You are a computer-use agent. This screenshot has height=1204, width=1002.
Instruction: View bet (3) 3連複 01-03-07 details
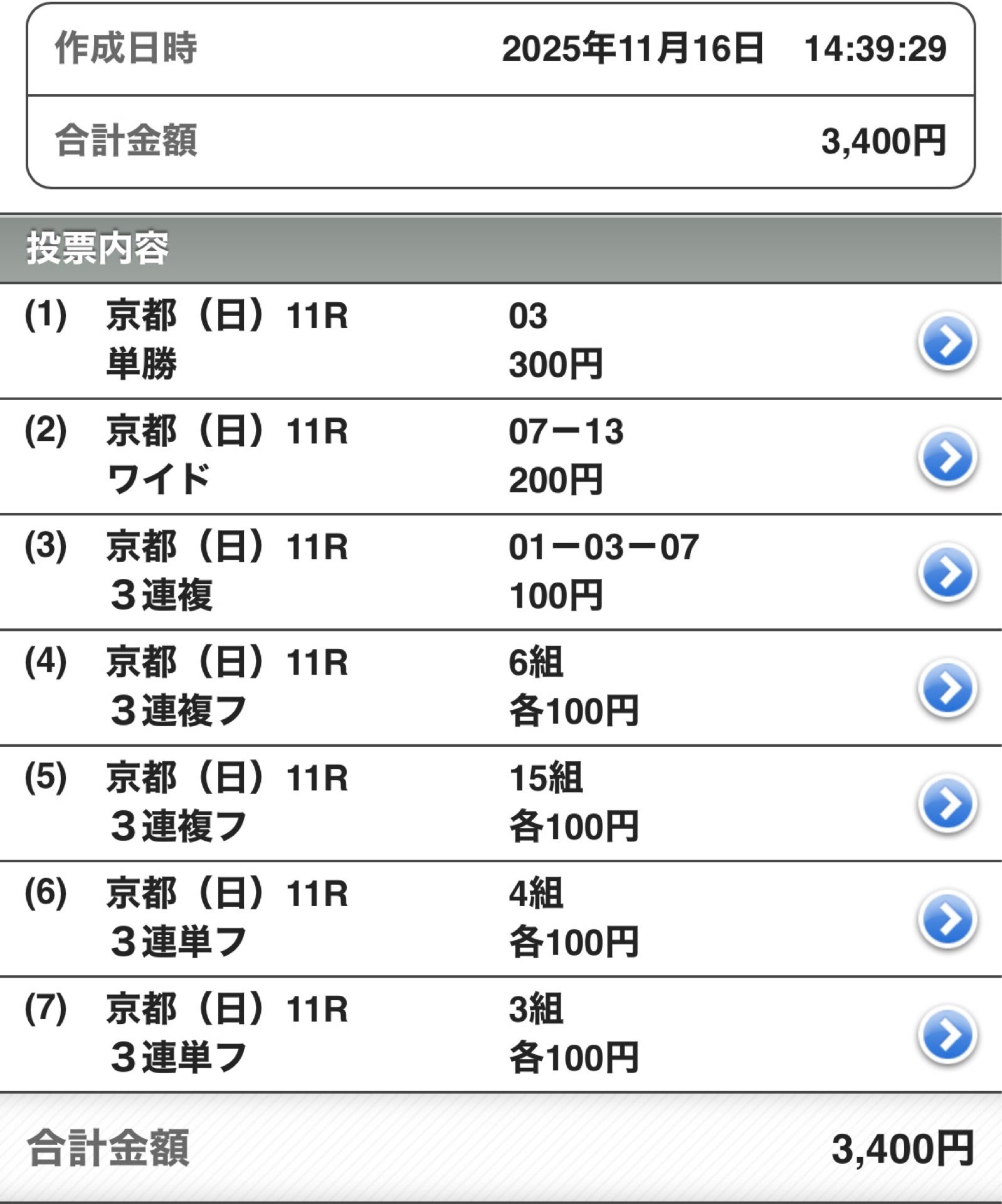tap(947, 573)
